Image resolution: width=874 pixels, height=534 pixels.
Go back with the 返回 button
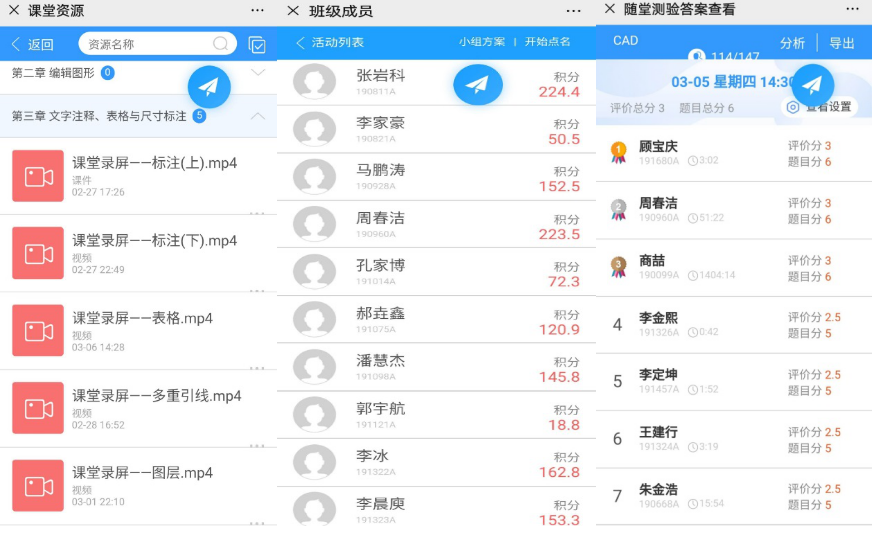32,44
